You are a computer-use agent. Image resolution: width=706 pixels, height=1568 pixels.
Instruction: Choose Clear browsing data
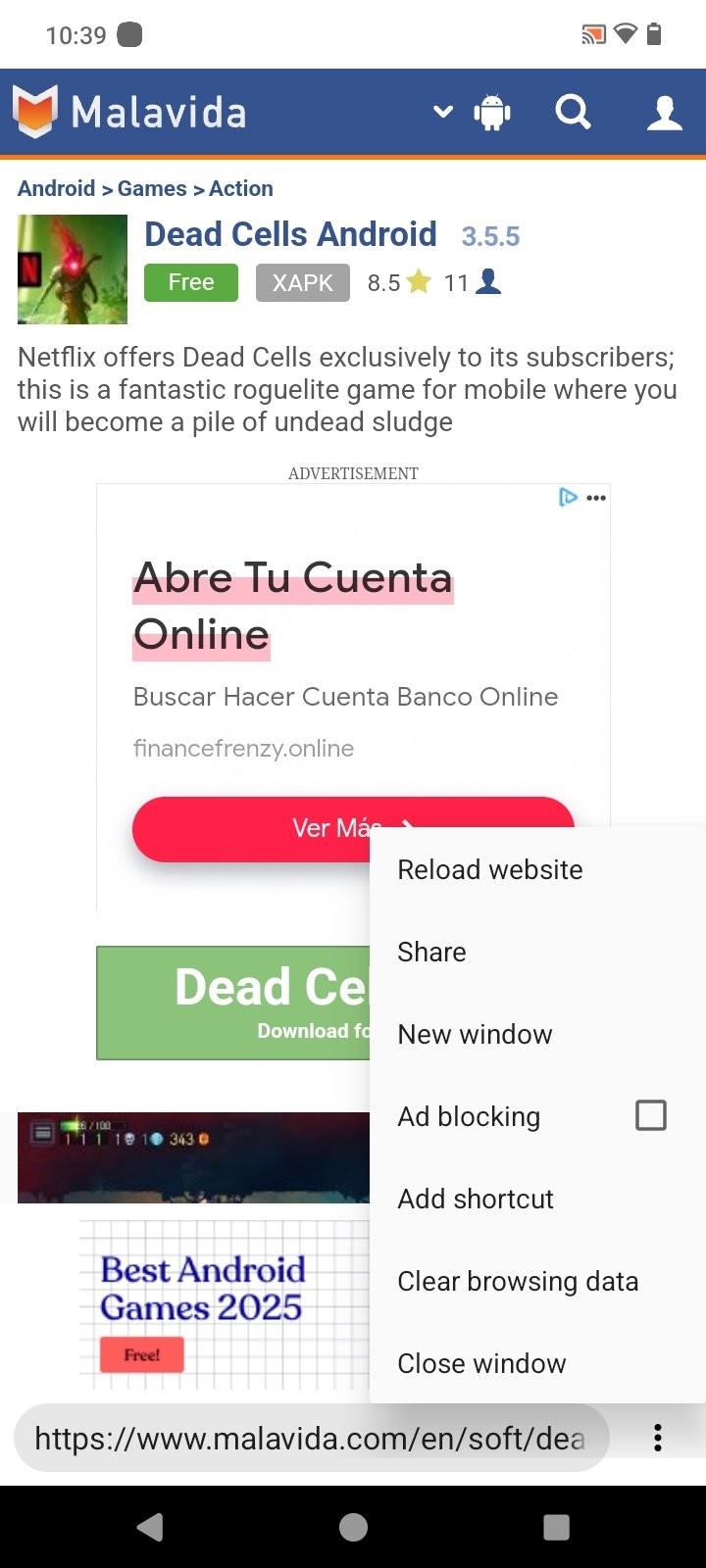(518, 1281)
